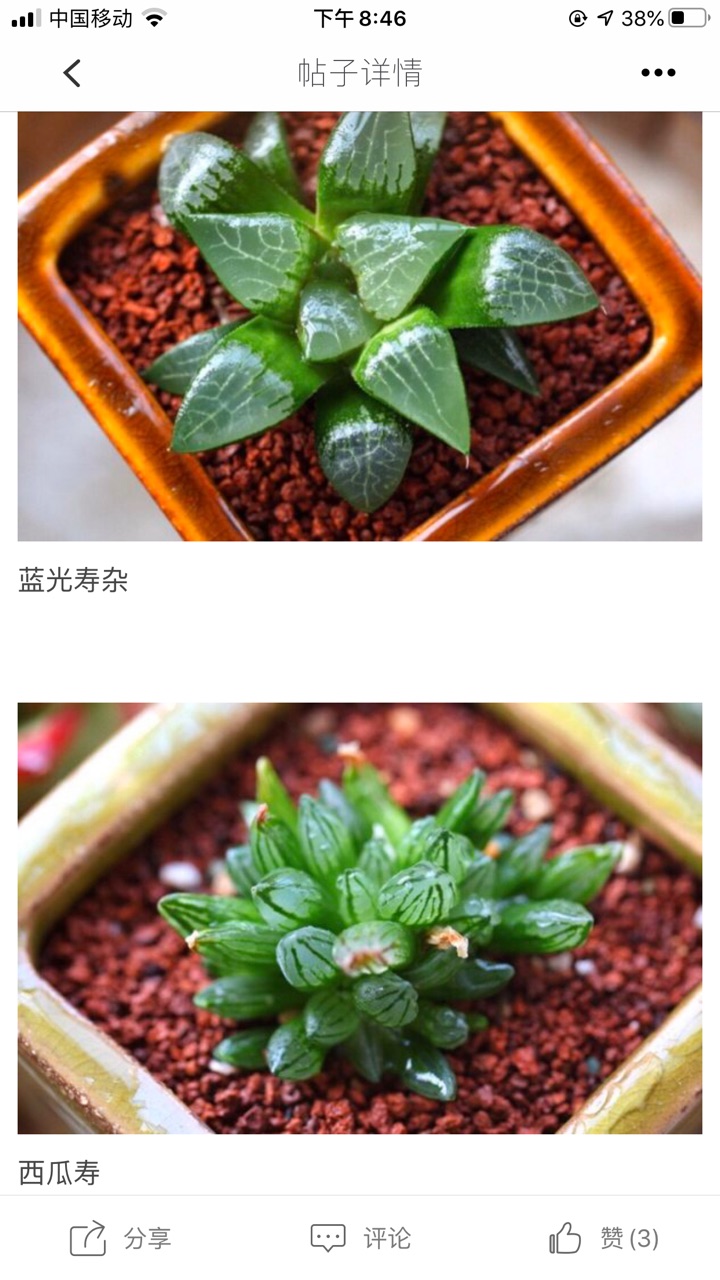Share this post via 分享

click(121, 1239)
